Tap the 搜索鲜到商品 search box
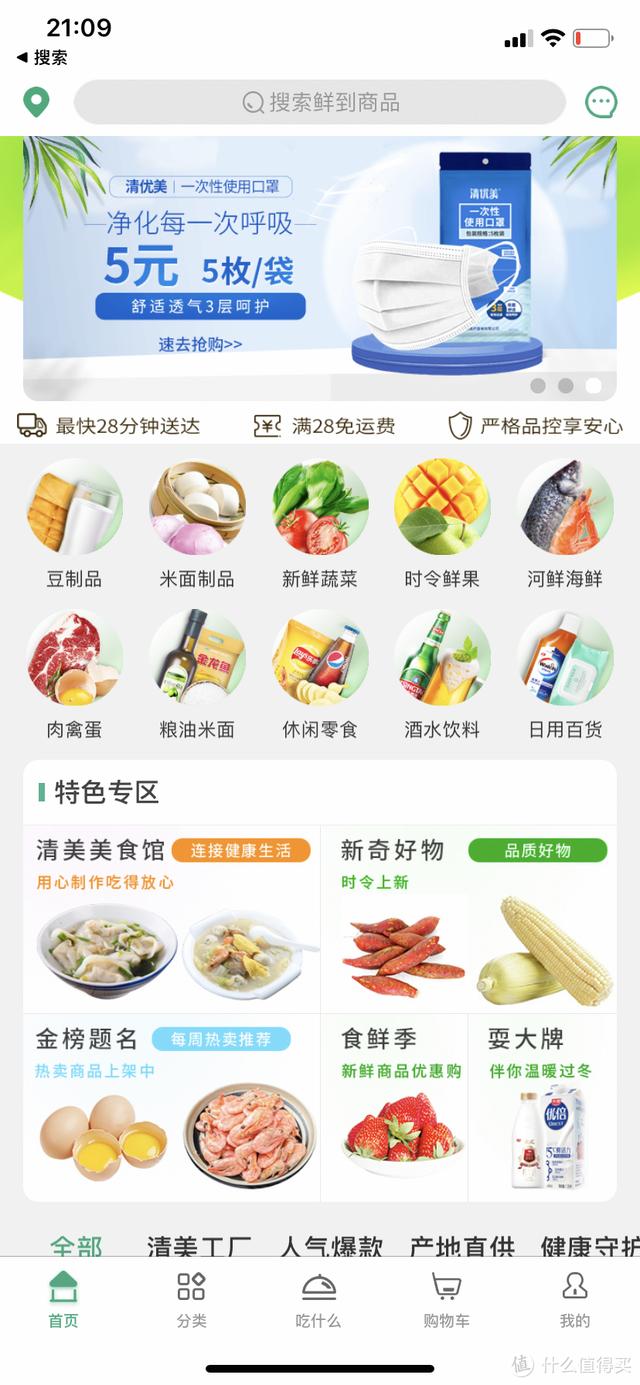 (x=320, y=102)
